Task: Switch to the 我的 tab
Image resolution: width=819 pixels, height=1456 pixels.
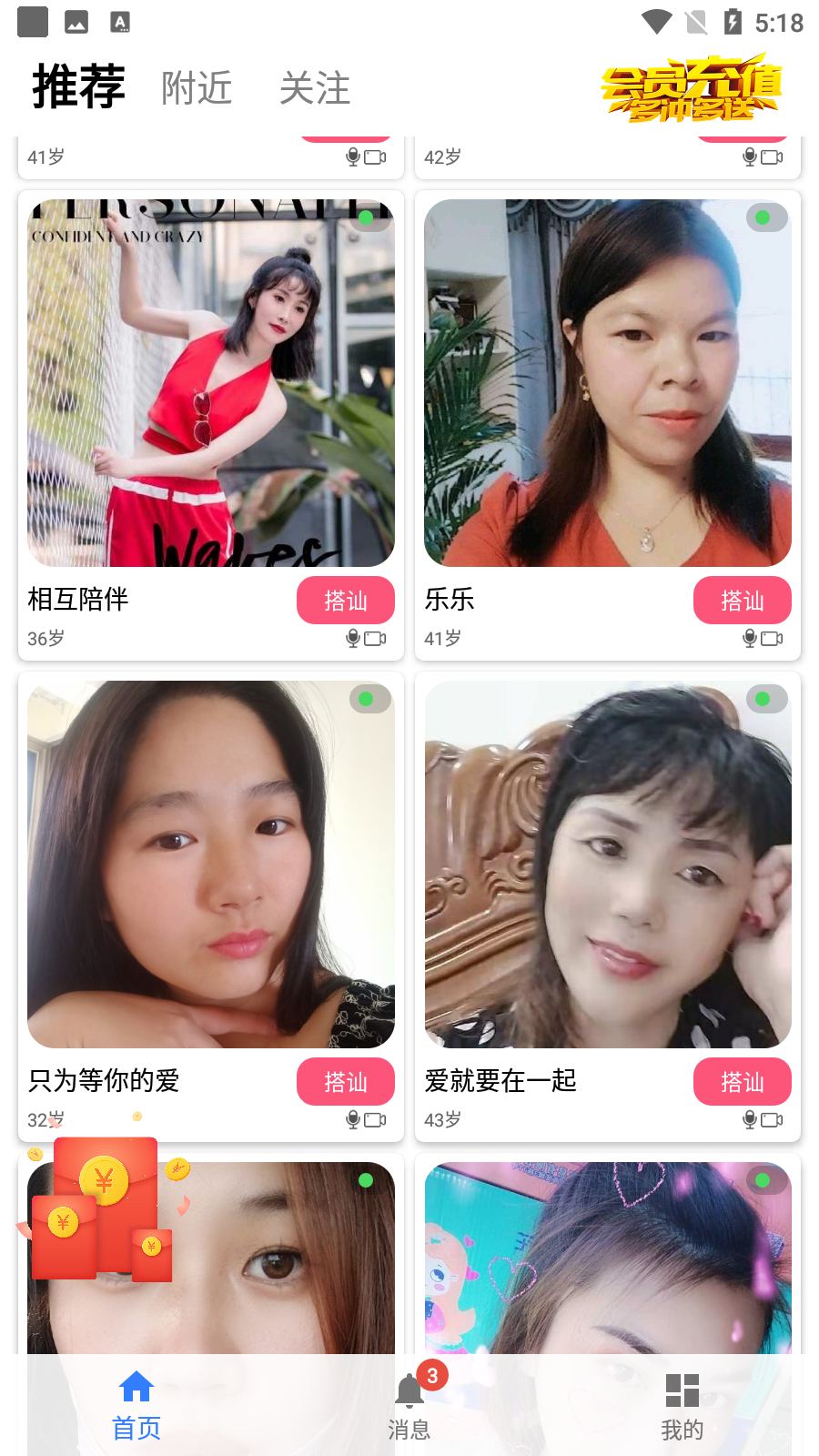Action: 682,1405
